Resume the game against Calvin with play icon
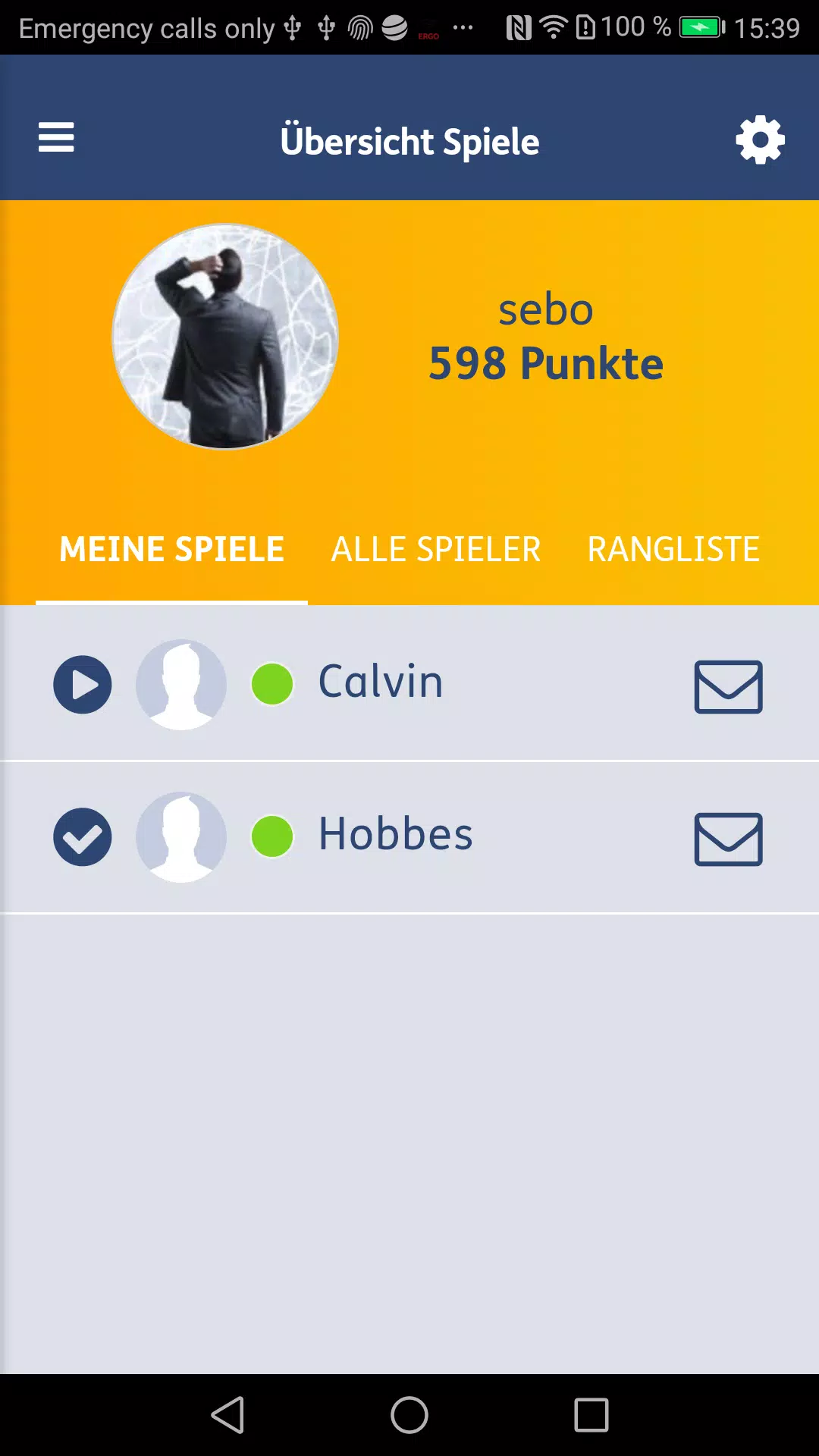 click(83, 684)
